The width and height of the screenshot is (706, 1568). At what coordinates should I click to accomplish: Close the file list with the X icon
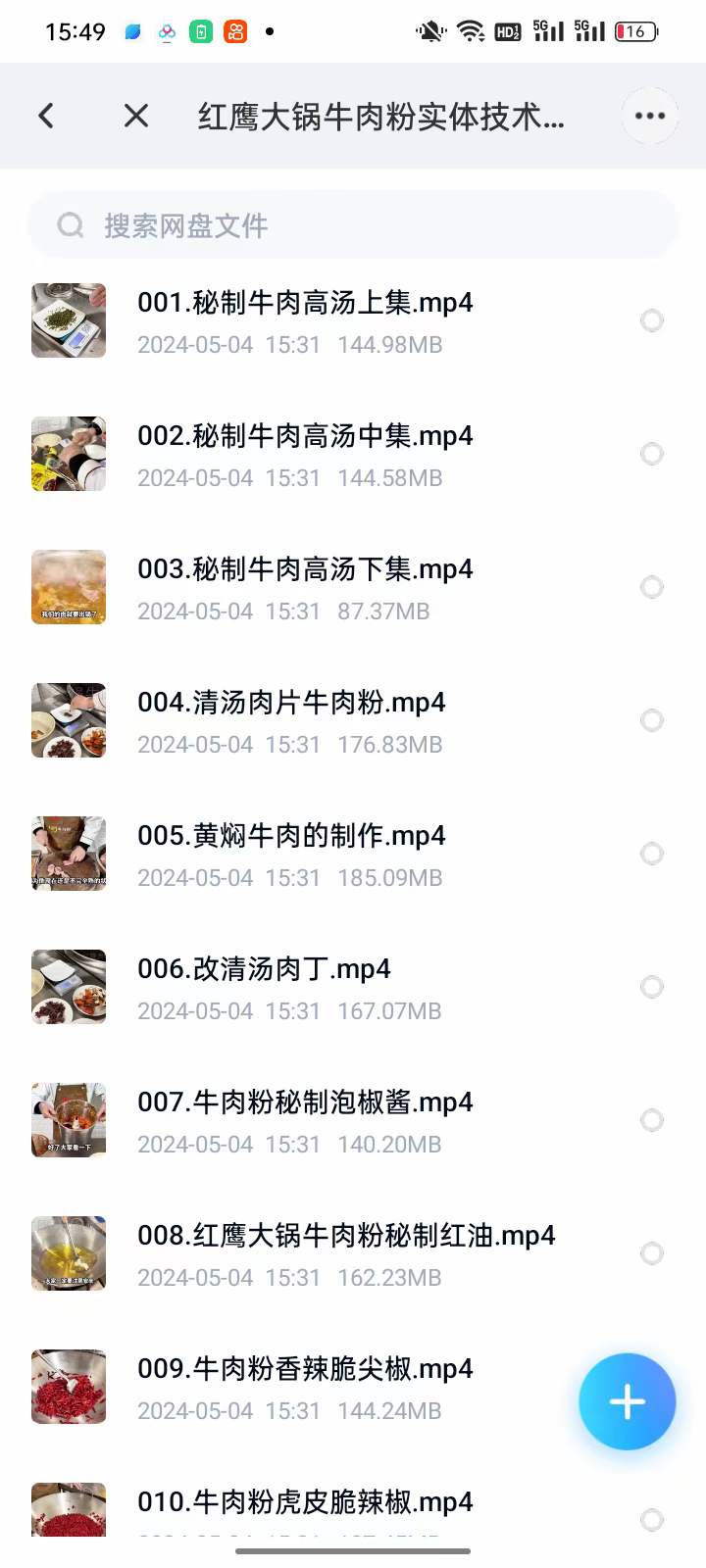tap(135, 115)
